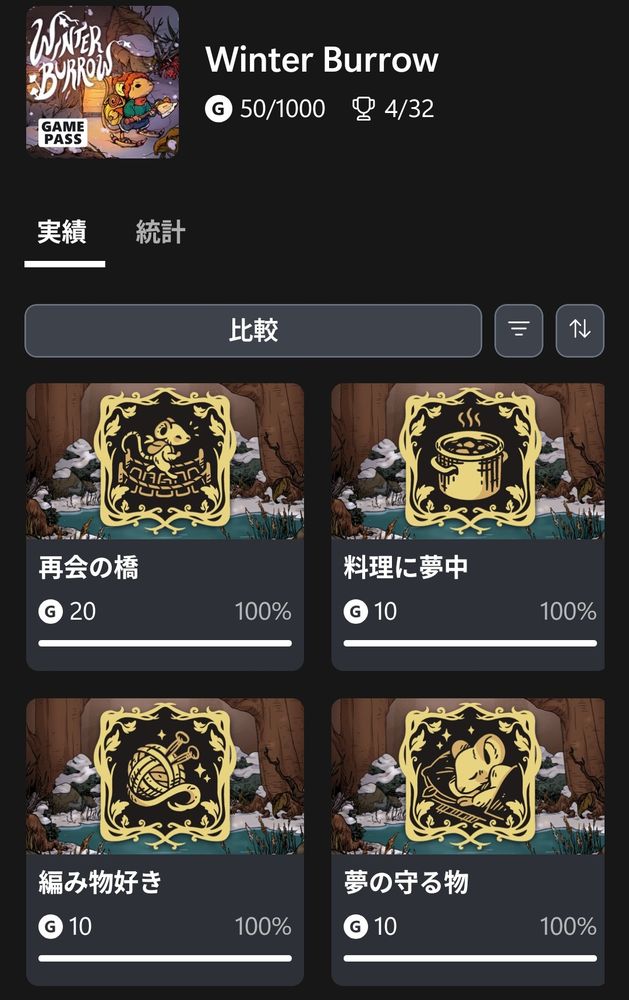Open the sort order icon
Viewport: 629px width, 1000px height.
click(x=580, y=331)
